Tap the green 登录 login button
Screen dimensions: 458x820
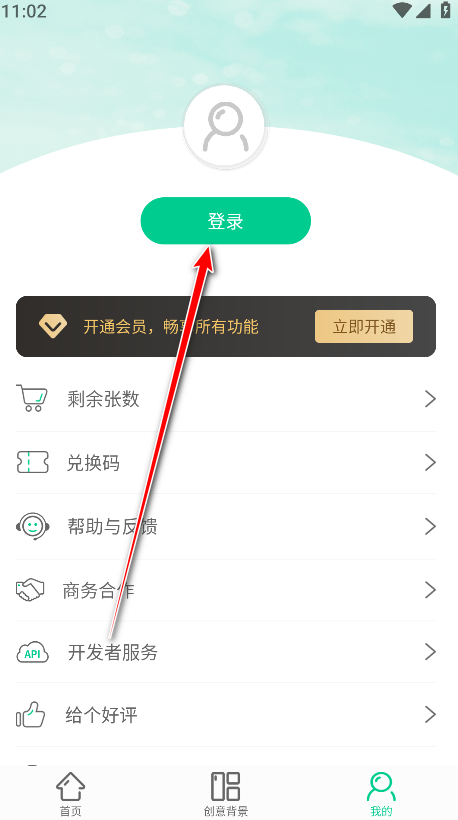click(x=225, y=221)
